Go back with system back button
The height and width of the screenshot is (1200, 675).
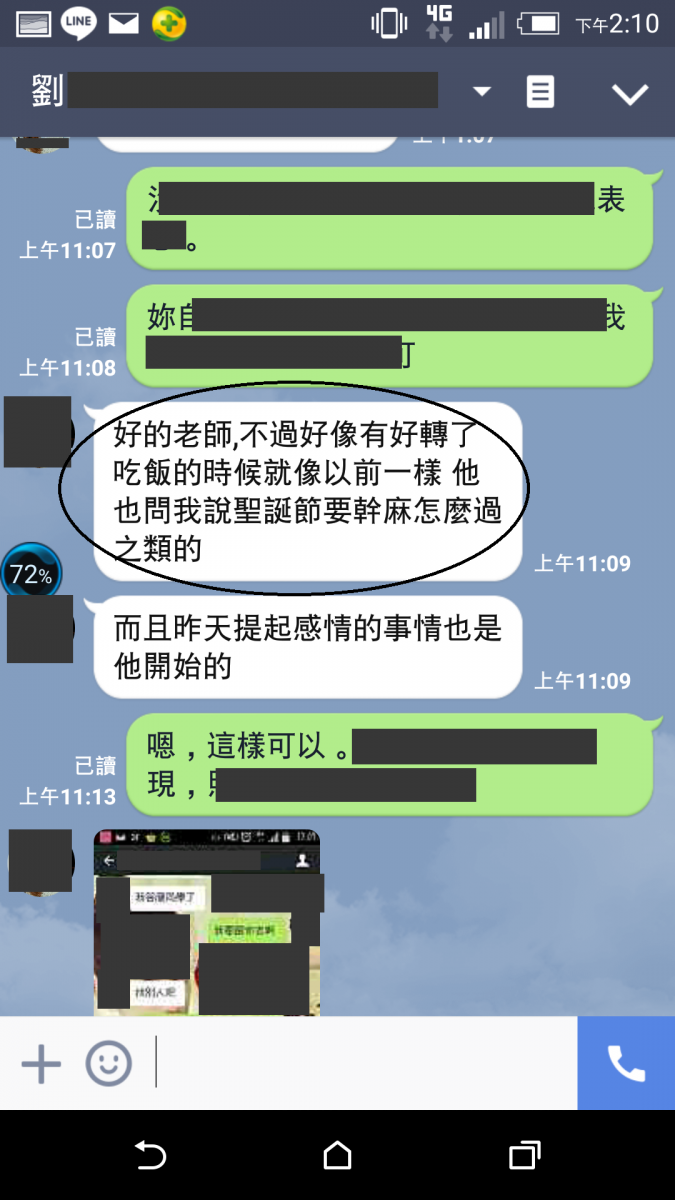point(150,1156)
